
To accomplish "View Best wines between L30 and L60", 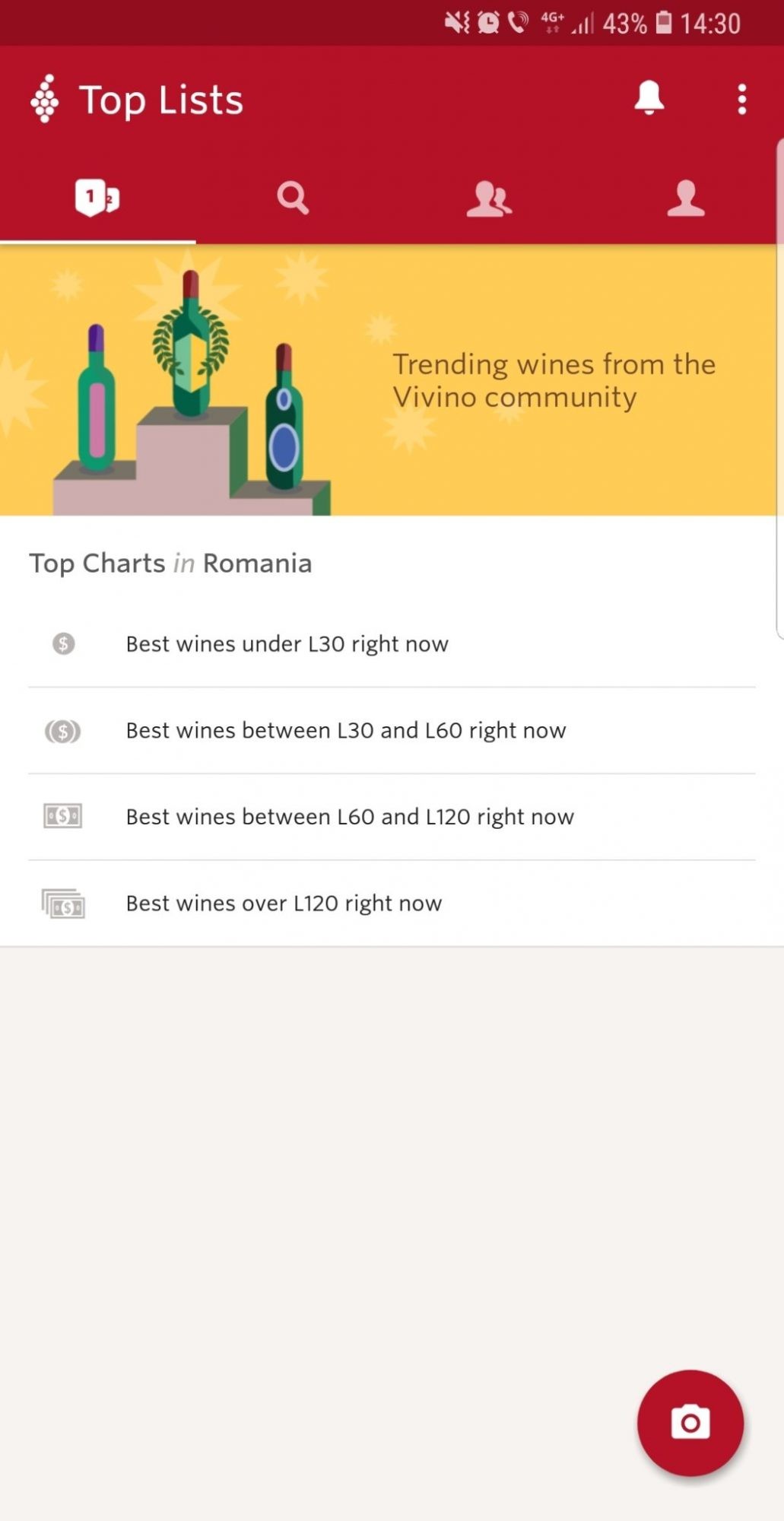I will click(x=346, y=731).
